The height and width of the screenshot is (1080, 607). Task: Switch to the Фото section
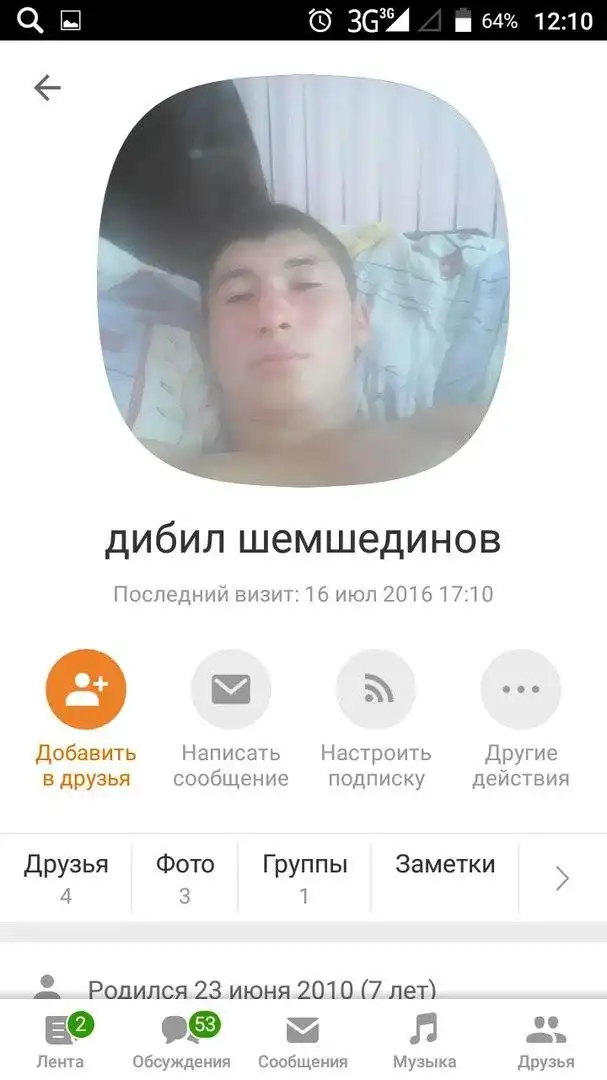[x=185, y=877]
